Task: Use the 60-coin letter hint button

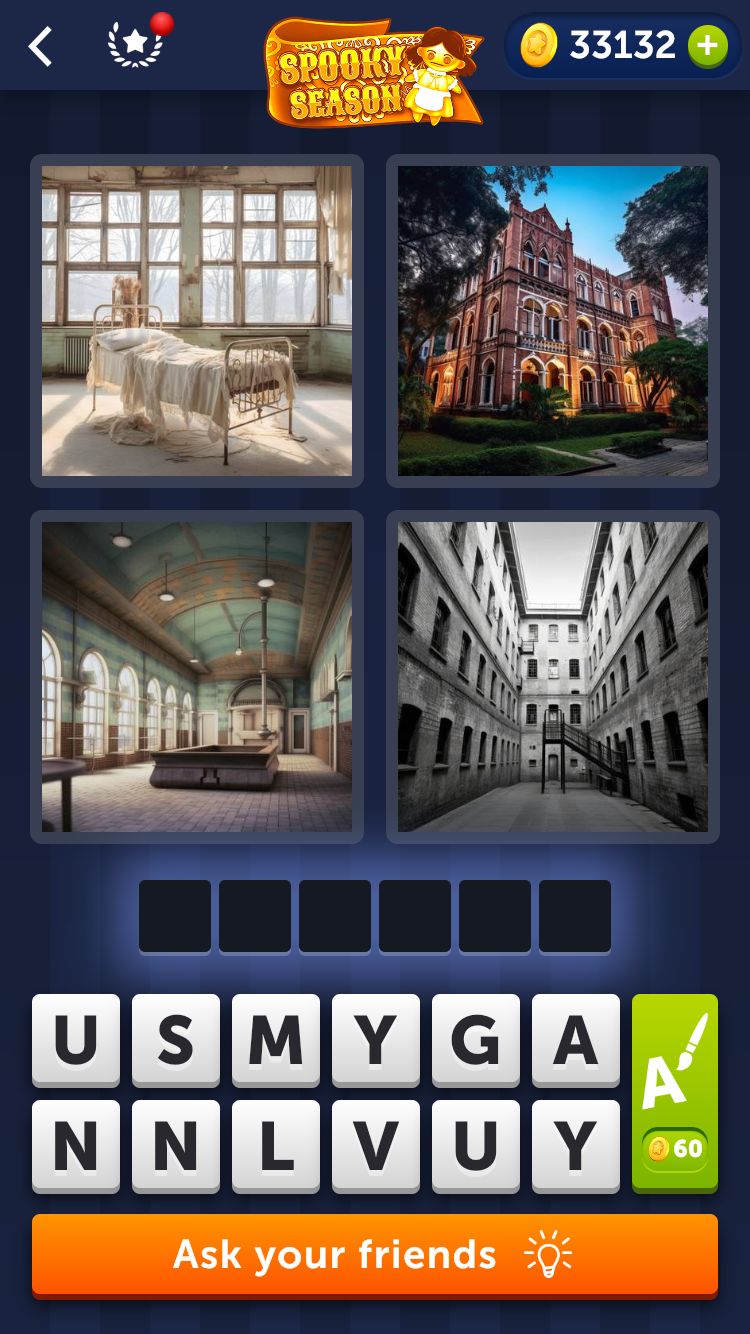Action: 675,1092
